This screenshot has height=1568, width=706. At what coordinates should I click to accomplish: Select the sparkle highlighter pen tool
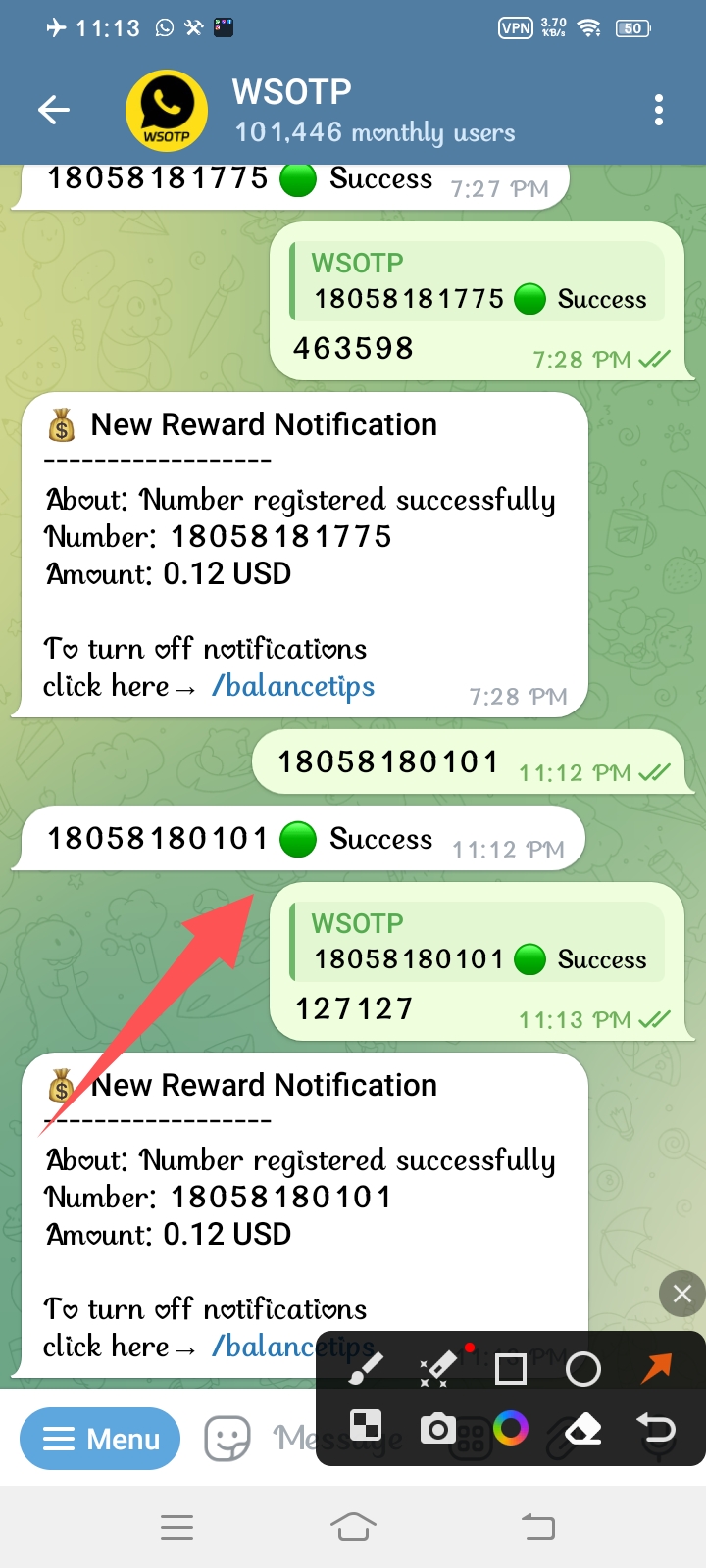tap(438, 1368)
